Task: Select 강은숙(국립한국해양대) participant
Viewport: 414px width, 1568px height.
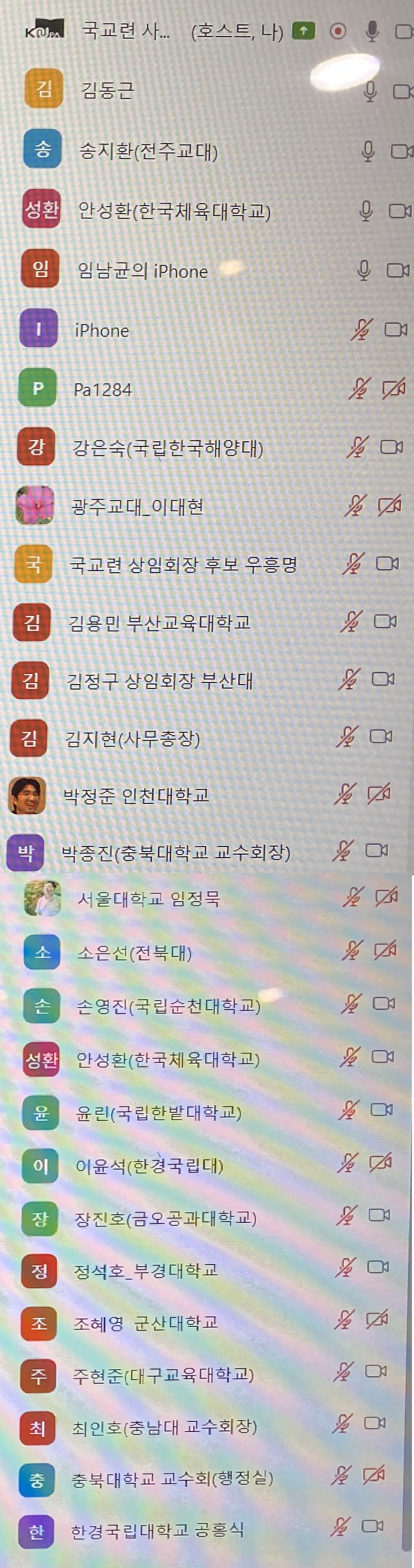Action: tap(167, 448)
